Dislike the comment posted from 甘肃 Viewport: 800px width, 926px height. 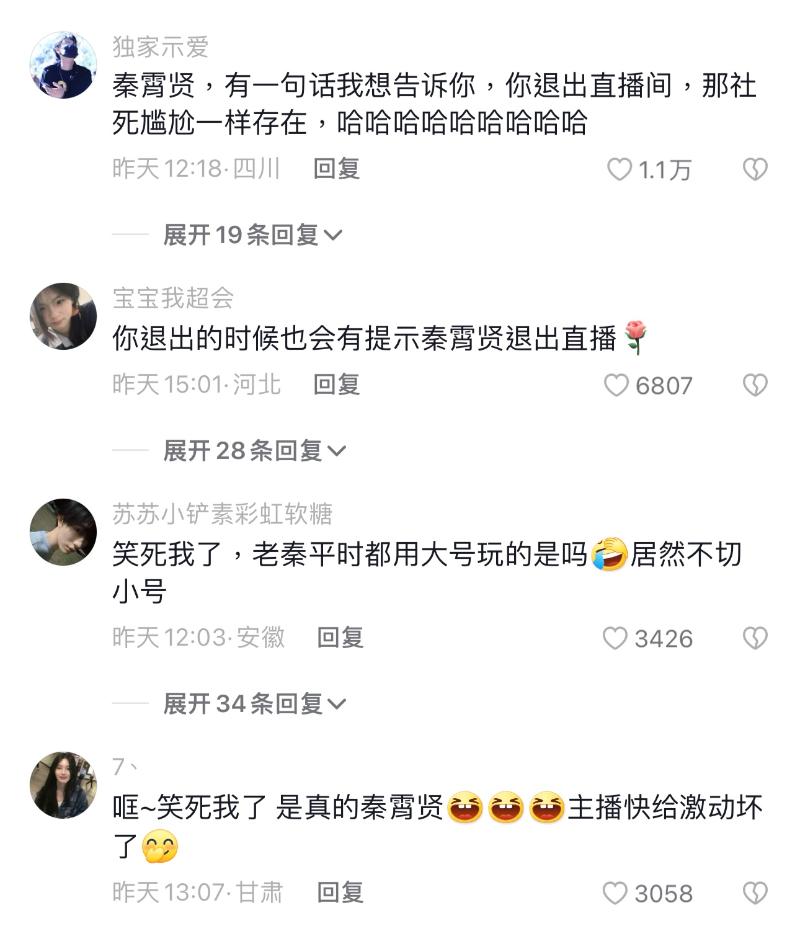coord(755,893)
